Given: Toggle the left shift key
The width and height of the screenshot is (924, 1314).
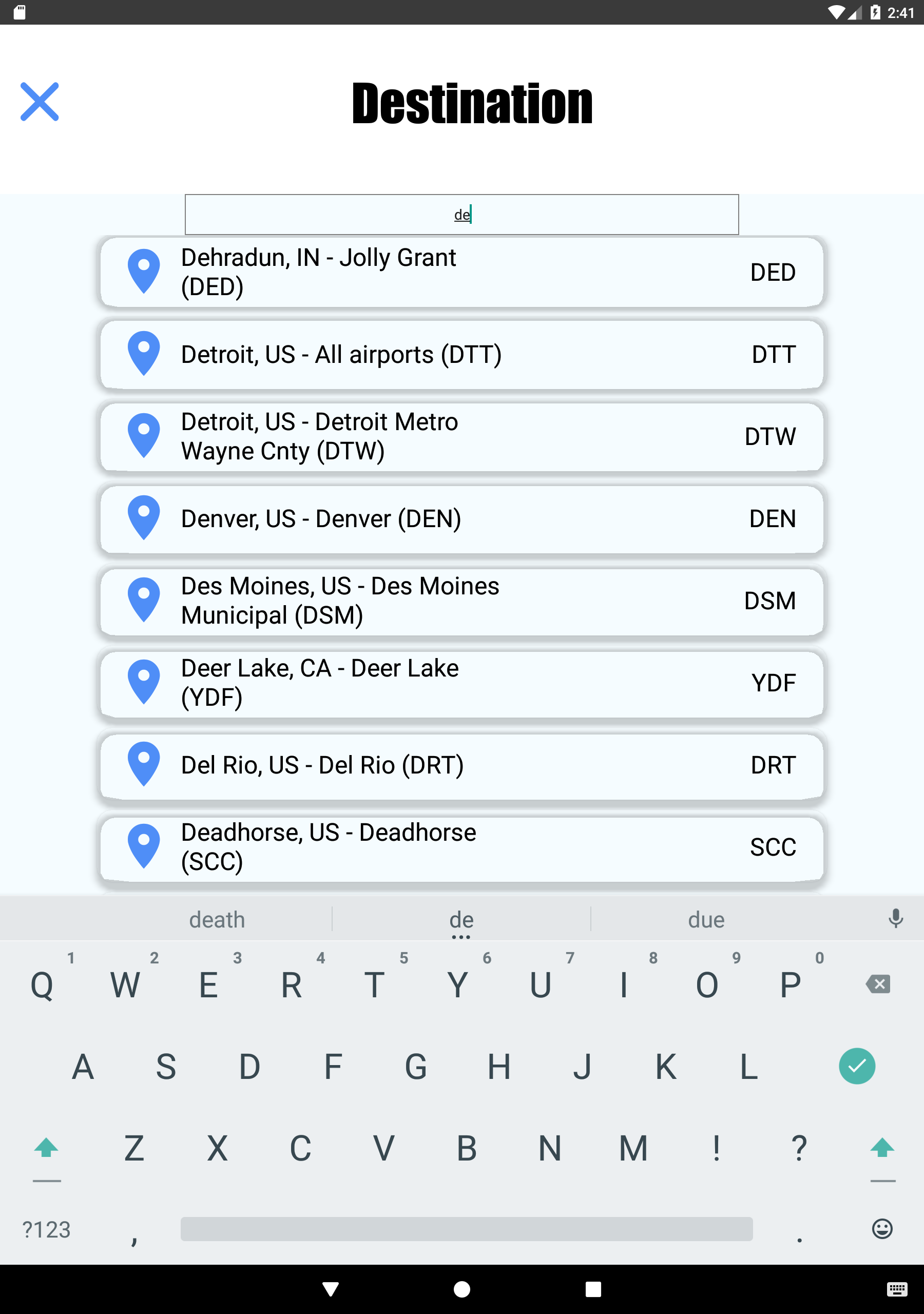Looking at the screenshot, I should pos(46,1148).
